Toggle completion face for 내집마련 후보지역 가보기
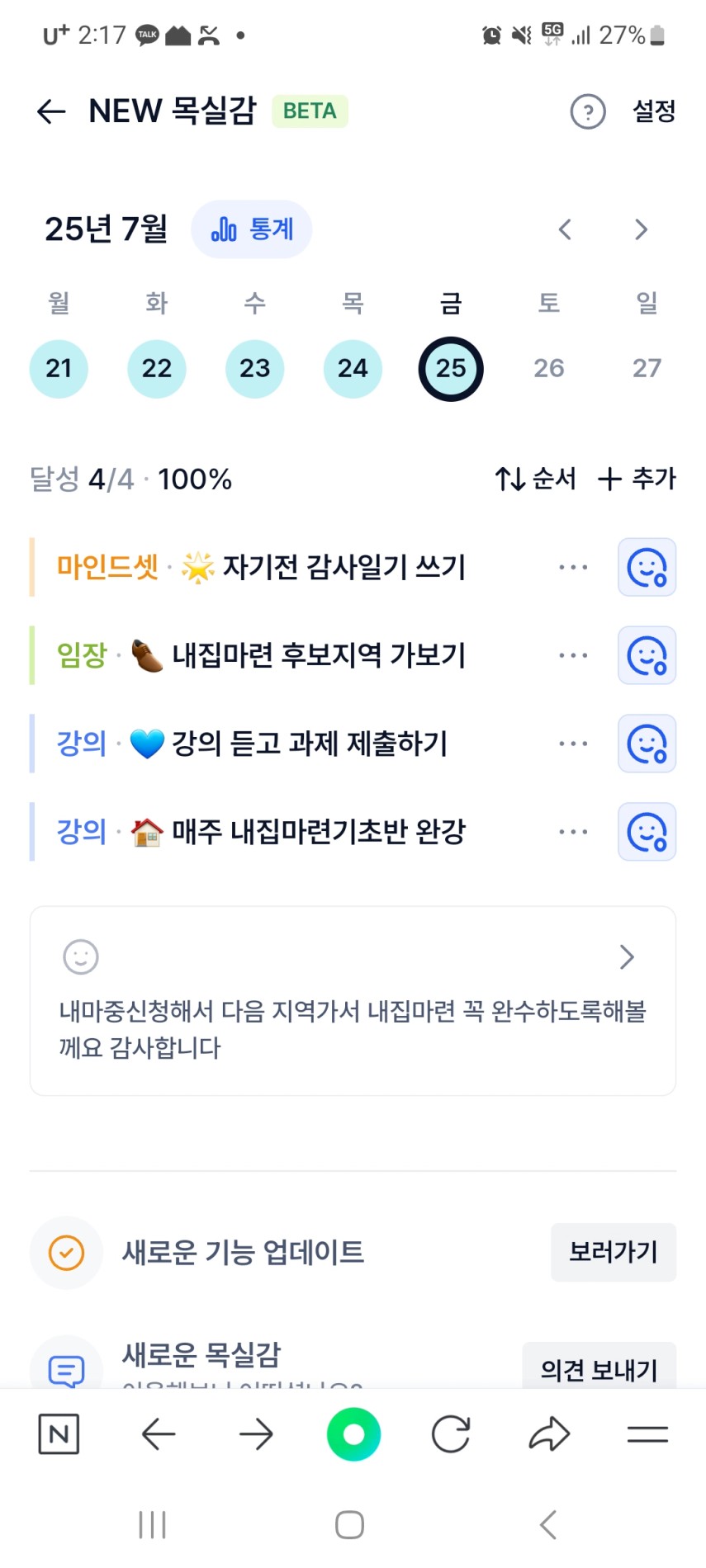Image resolution: width=706 pixels, height=1568 pixels. pos(647,656)
